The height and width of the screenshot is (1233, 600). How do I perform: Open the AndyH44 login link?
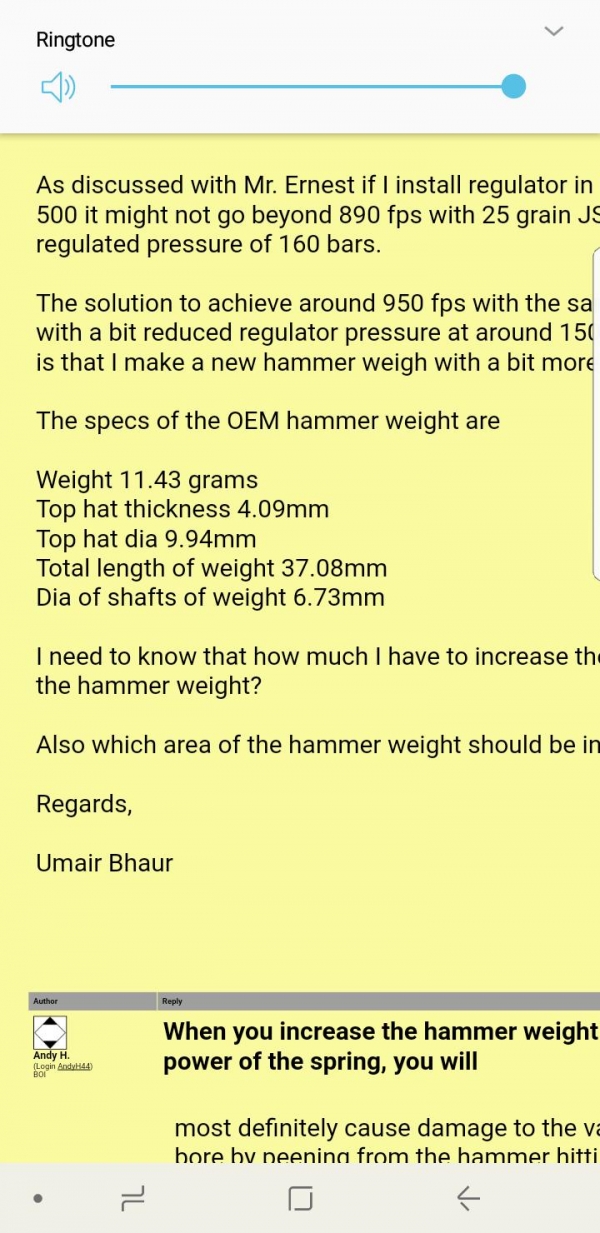(74, 1067)
